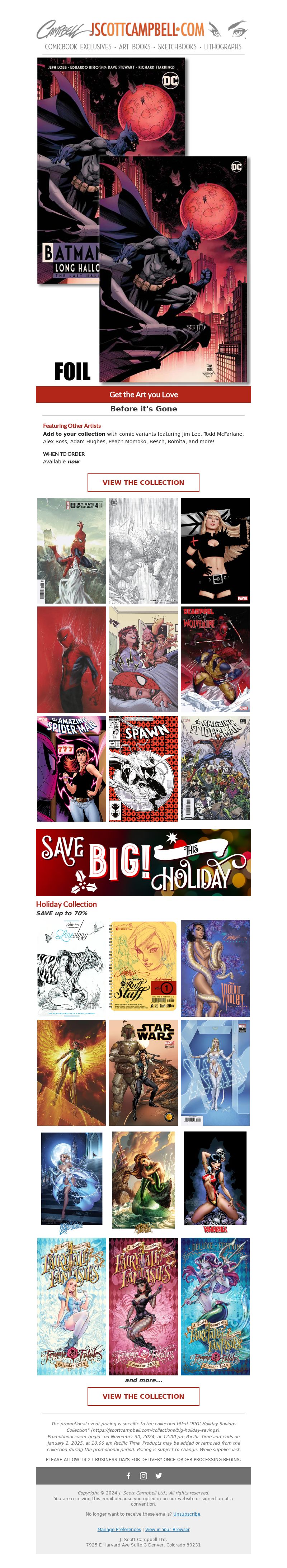Open the Ultimate Spider-Man 4 variant cover
This screenshot has width=287, height=1568.
point(71,550)
